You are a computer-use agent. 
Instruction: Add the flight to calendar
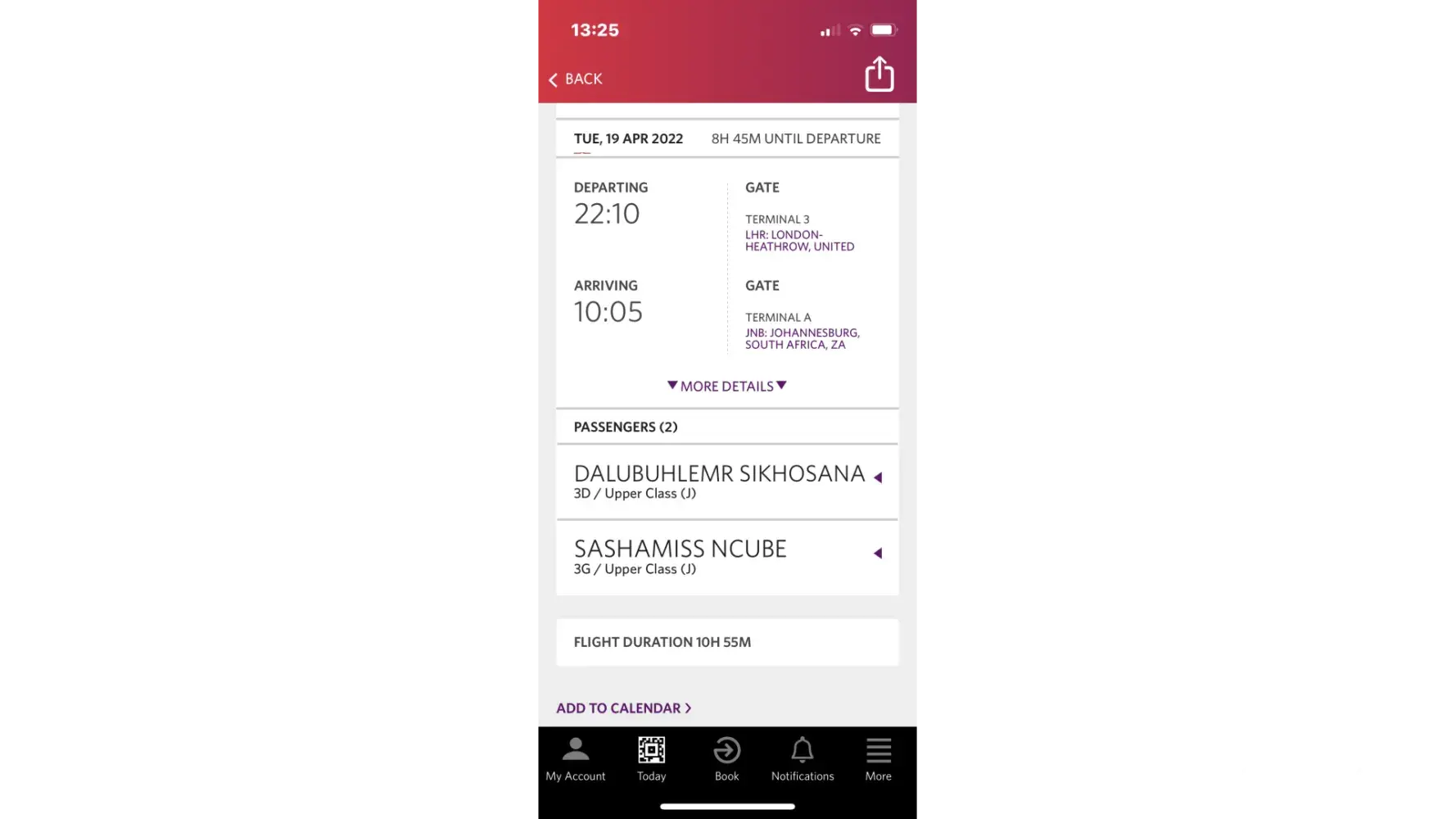click(x=623, y=708)
